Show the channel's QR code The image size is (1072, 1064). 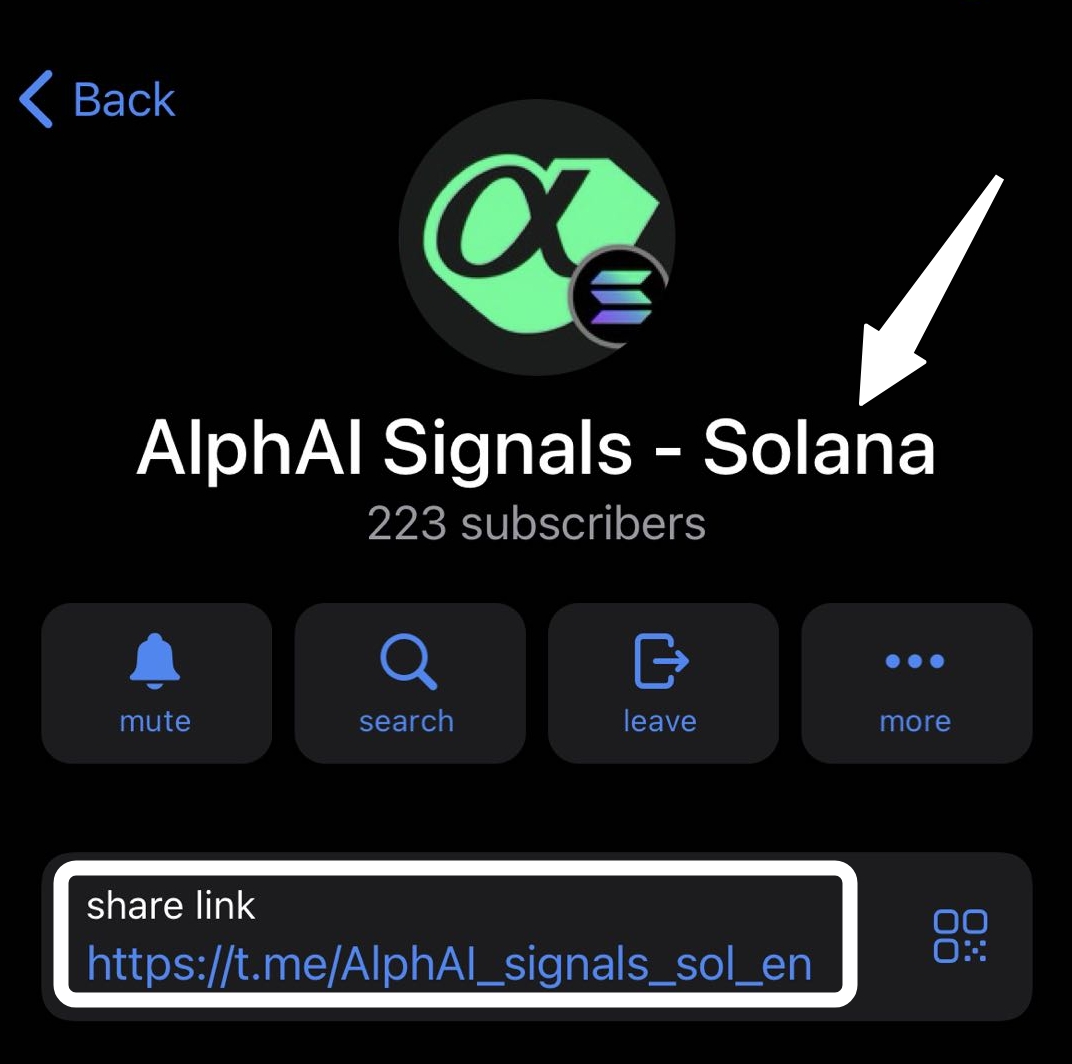[x=960, y=935]
